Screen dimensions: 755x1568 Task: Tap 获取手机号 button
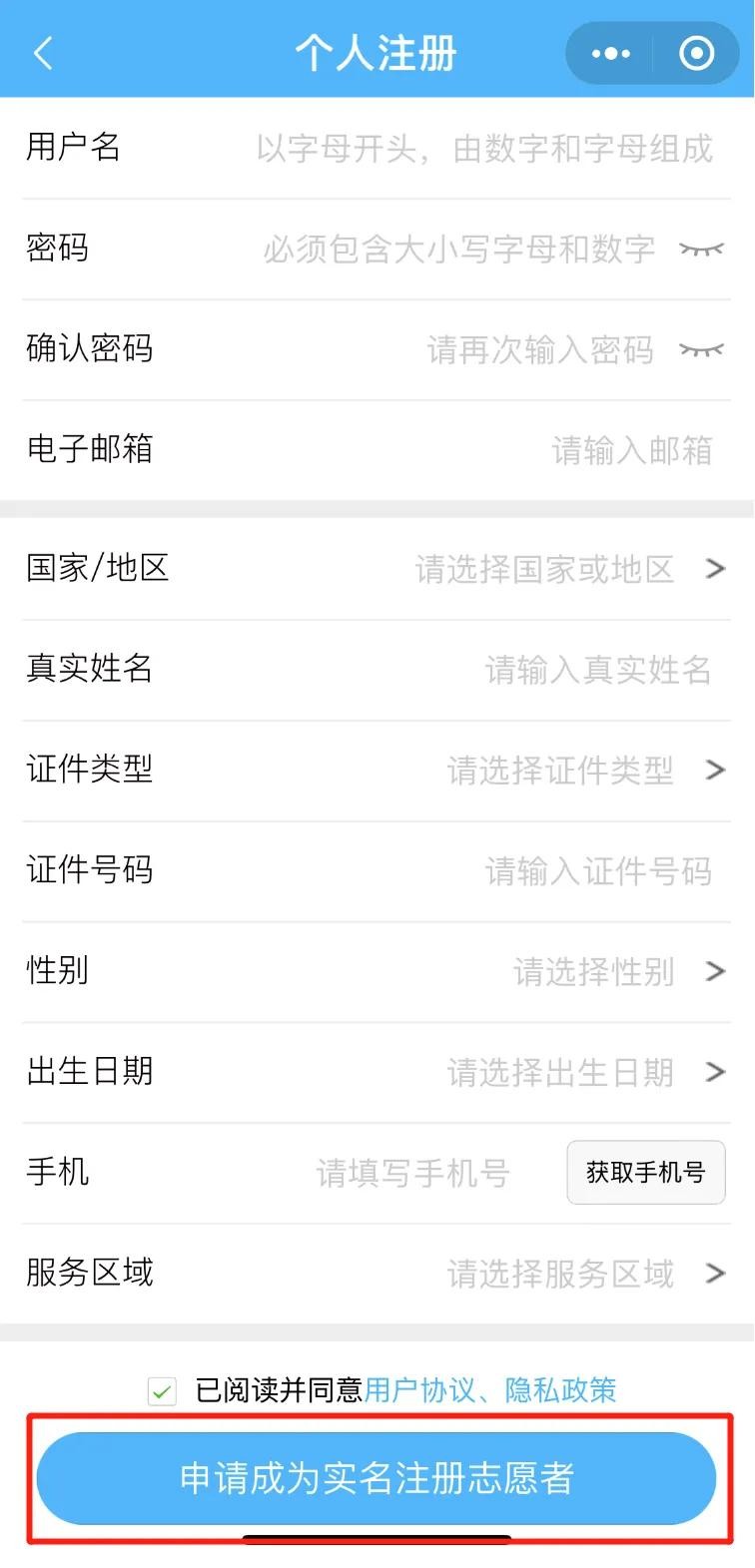[645, 1173]
